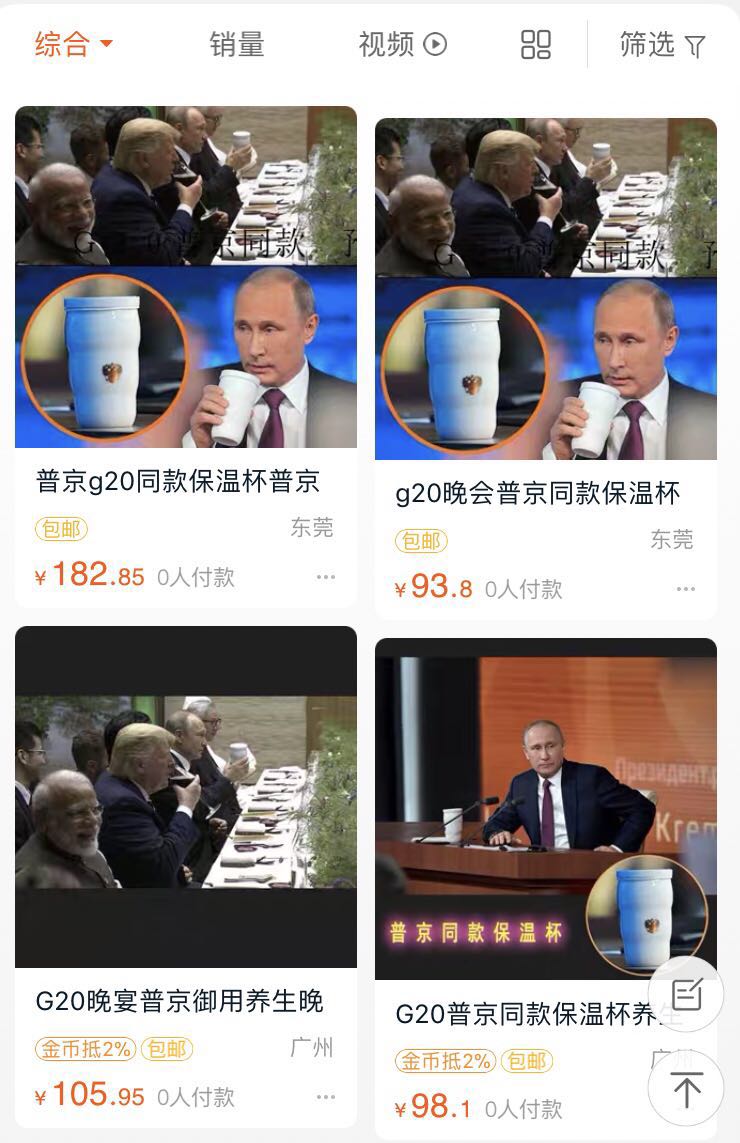Show more options for the ¥105.95 item

(326, 1097)
